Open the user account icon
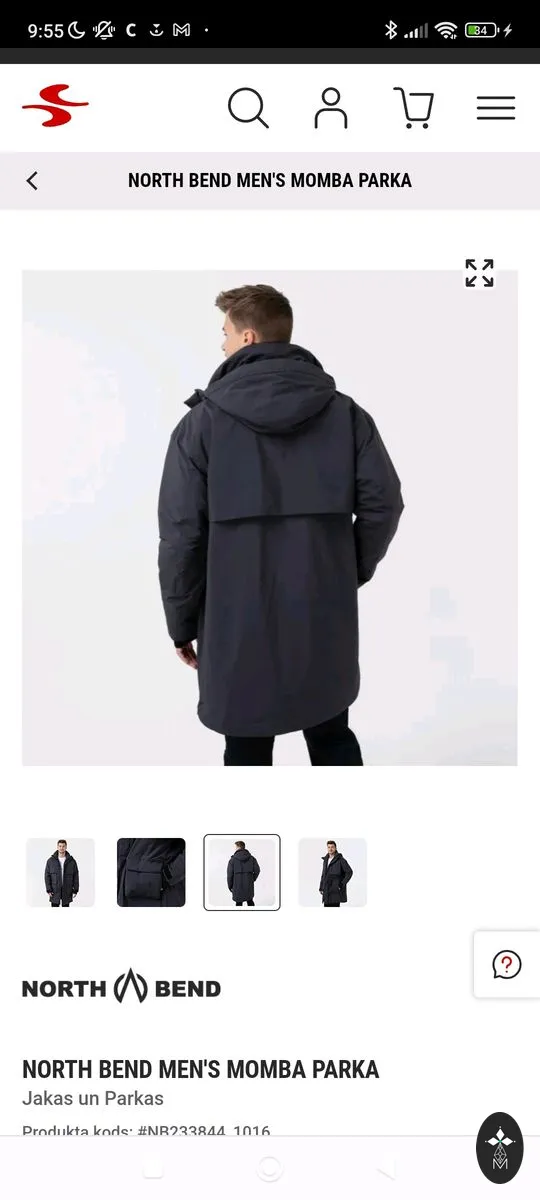 tap(331, 108)
